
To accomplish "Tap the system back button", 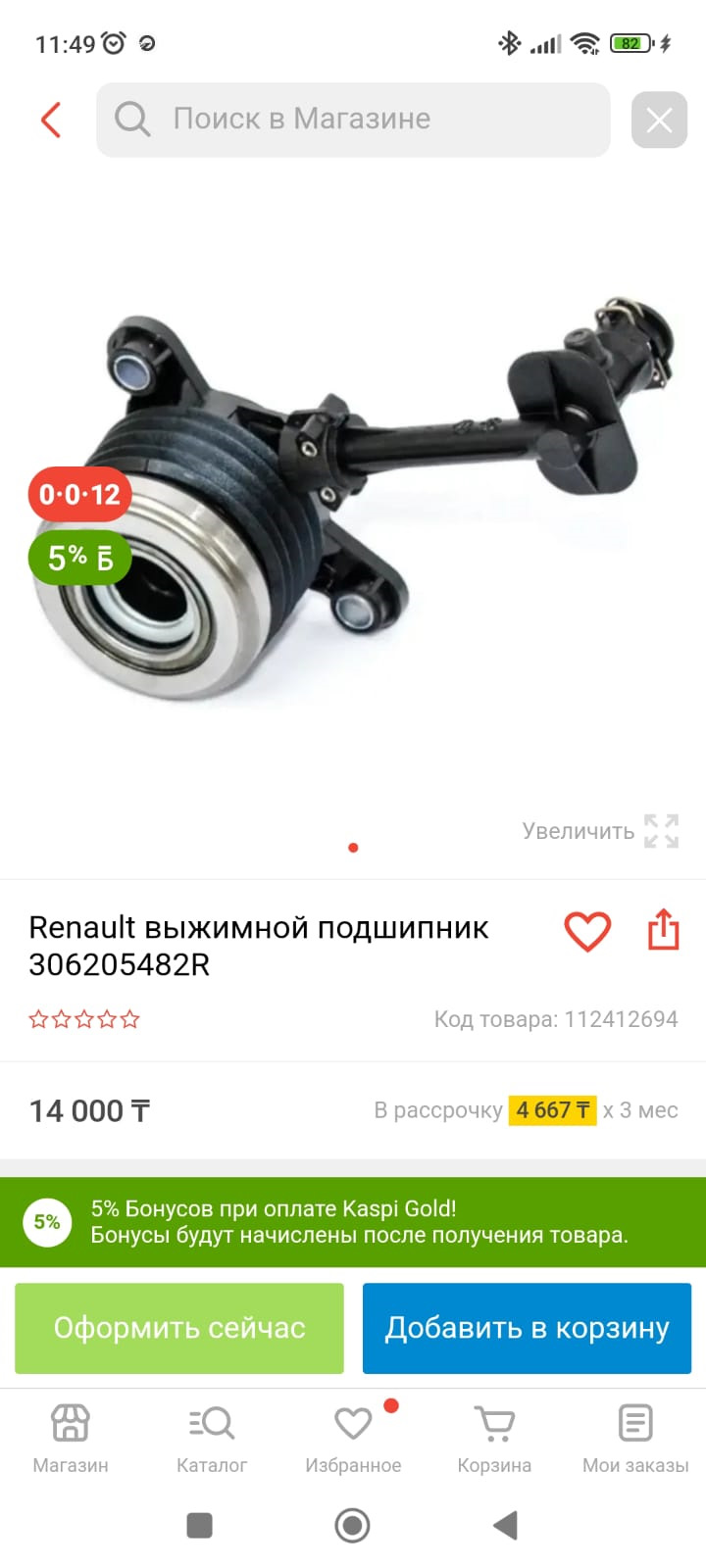I will pos(505,1525).
